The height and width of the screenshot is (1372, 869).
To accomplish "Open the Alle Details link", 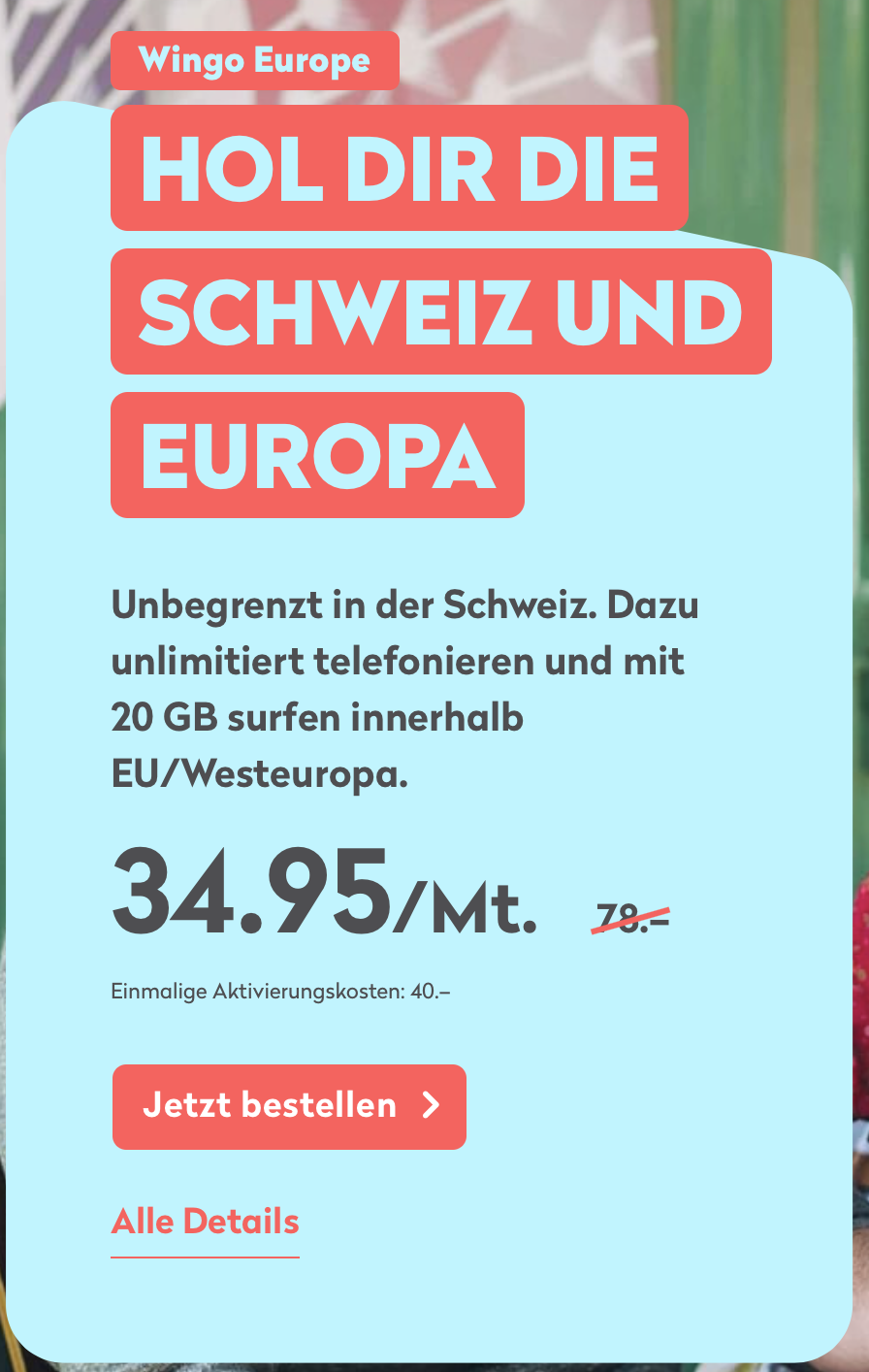I will click(206, 1222).
